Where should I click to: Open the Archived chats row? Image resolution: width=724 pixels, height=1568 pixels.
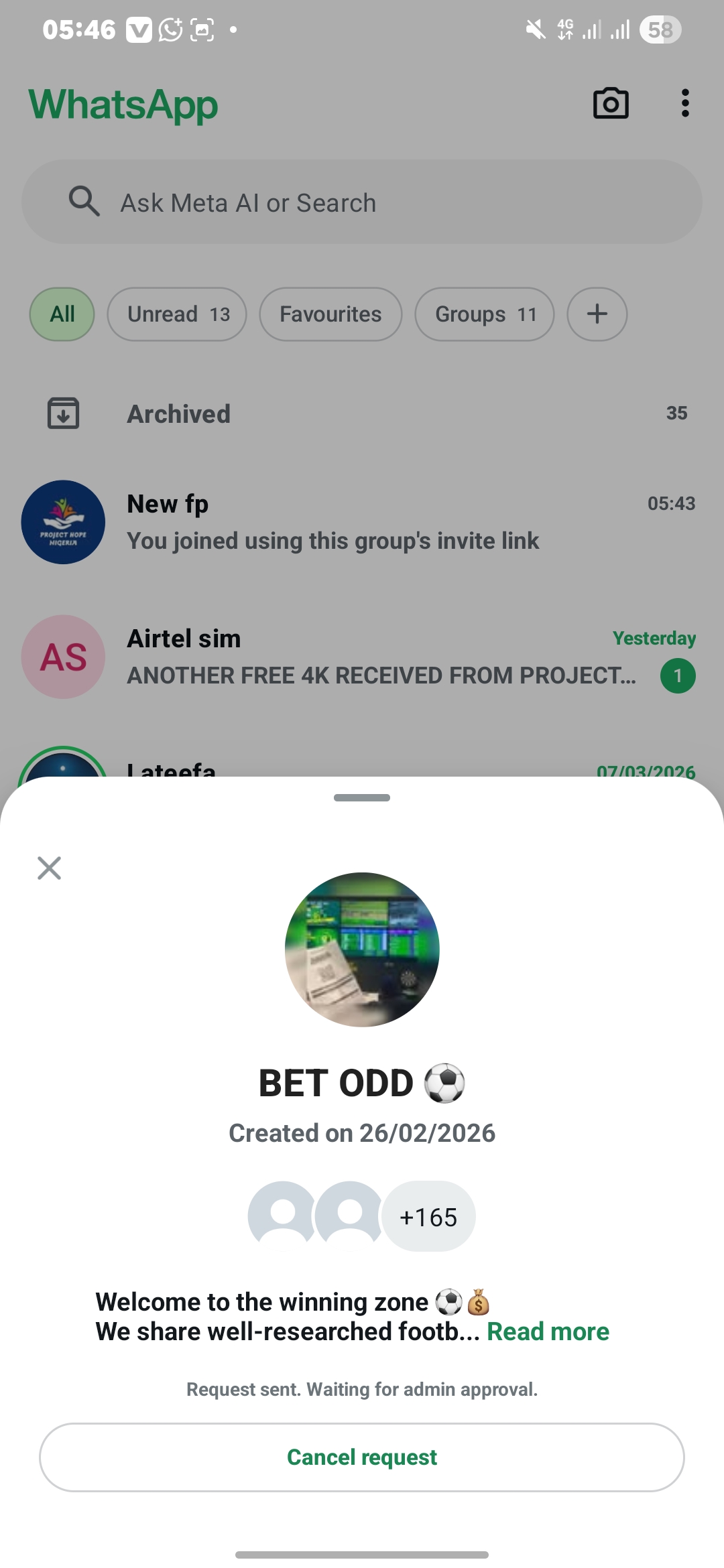362,413
